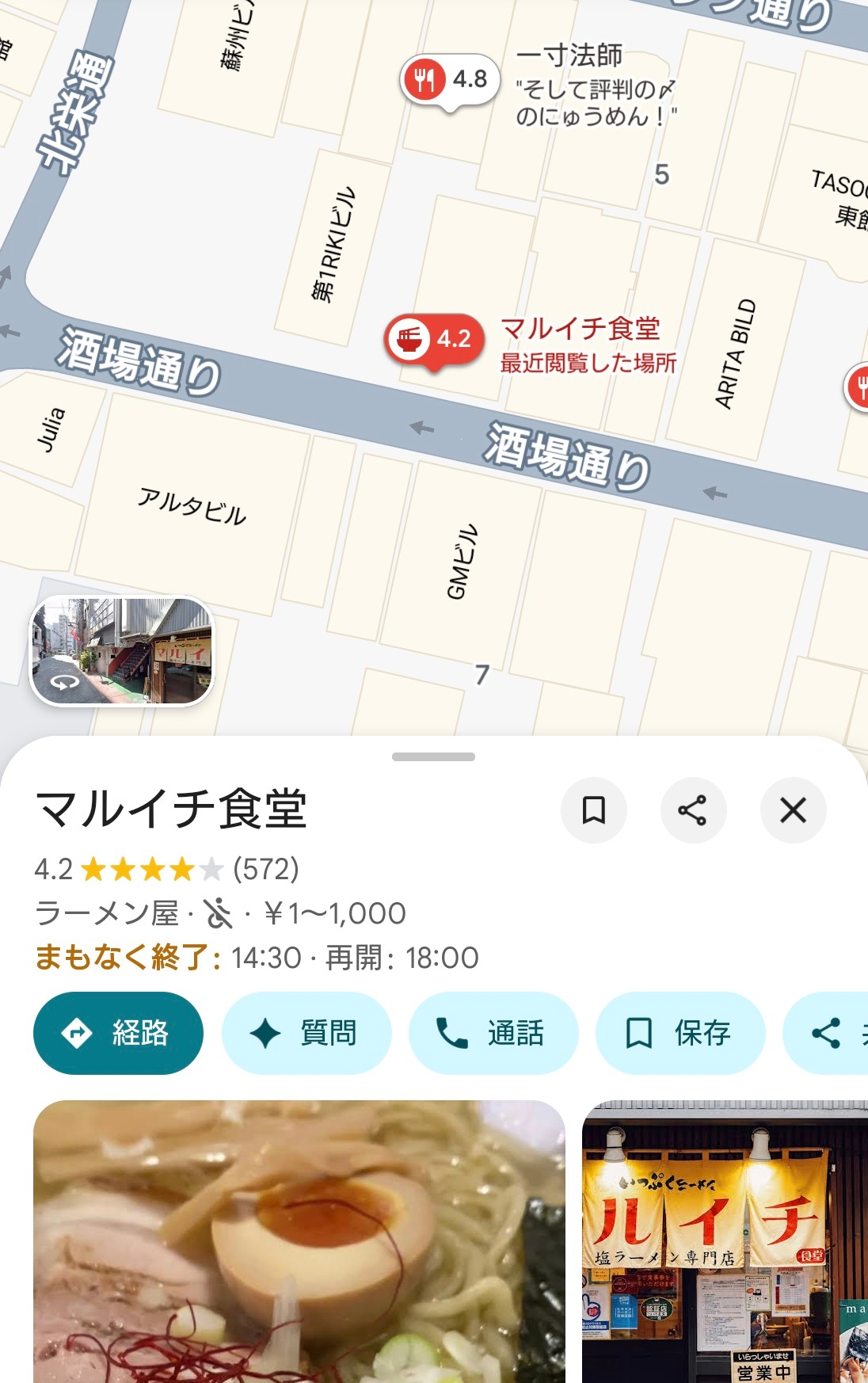This screenshot has height=1383, width=868.
Task: Close the マルイチ食堂 place card
Action: click(793, 810)
